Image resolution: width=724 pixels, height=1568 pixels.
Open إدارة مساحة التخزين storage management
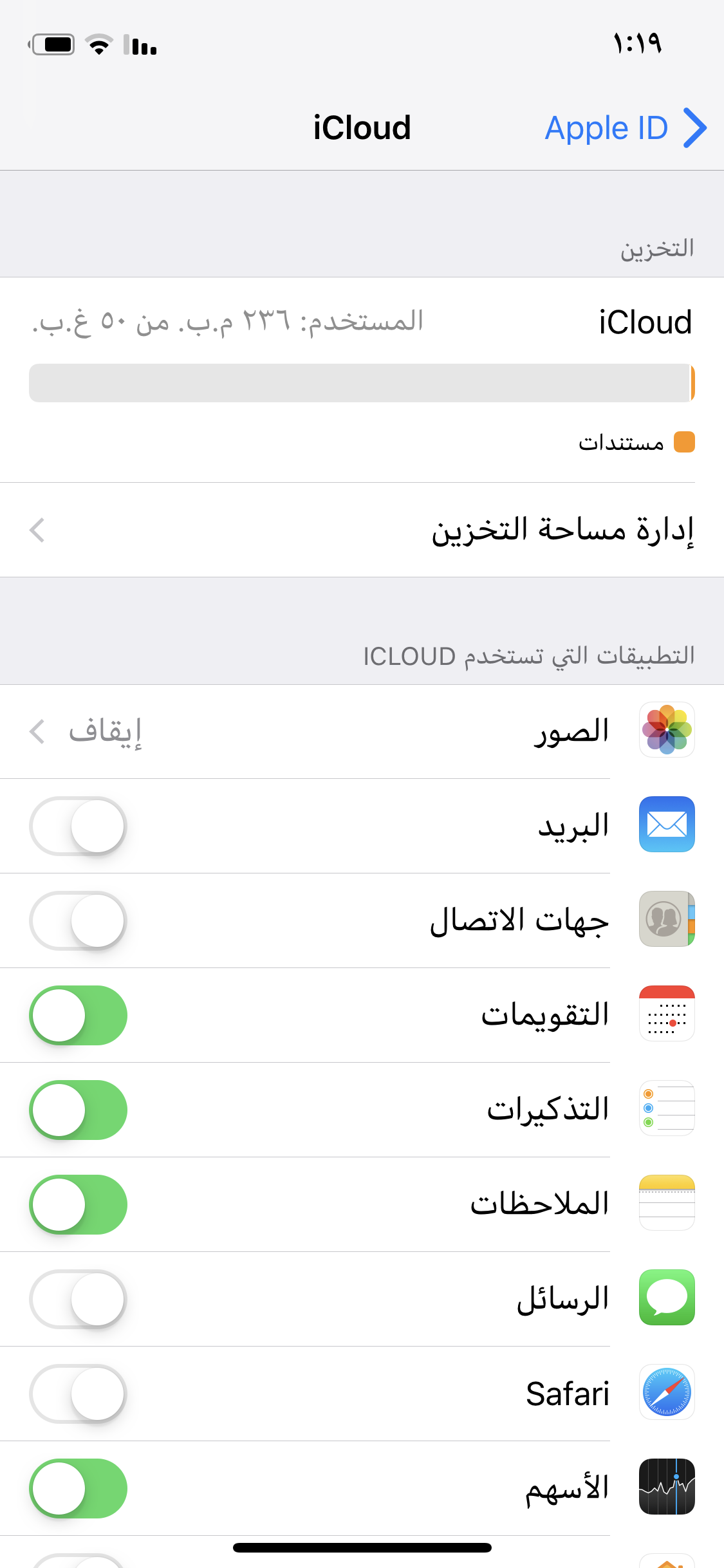pos(362,530)
